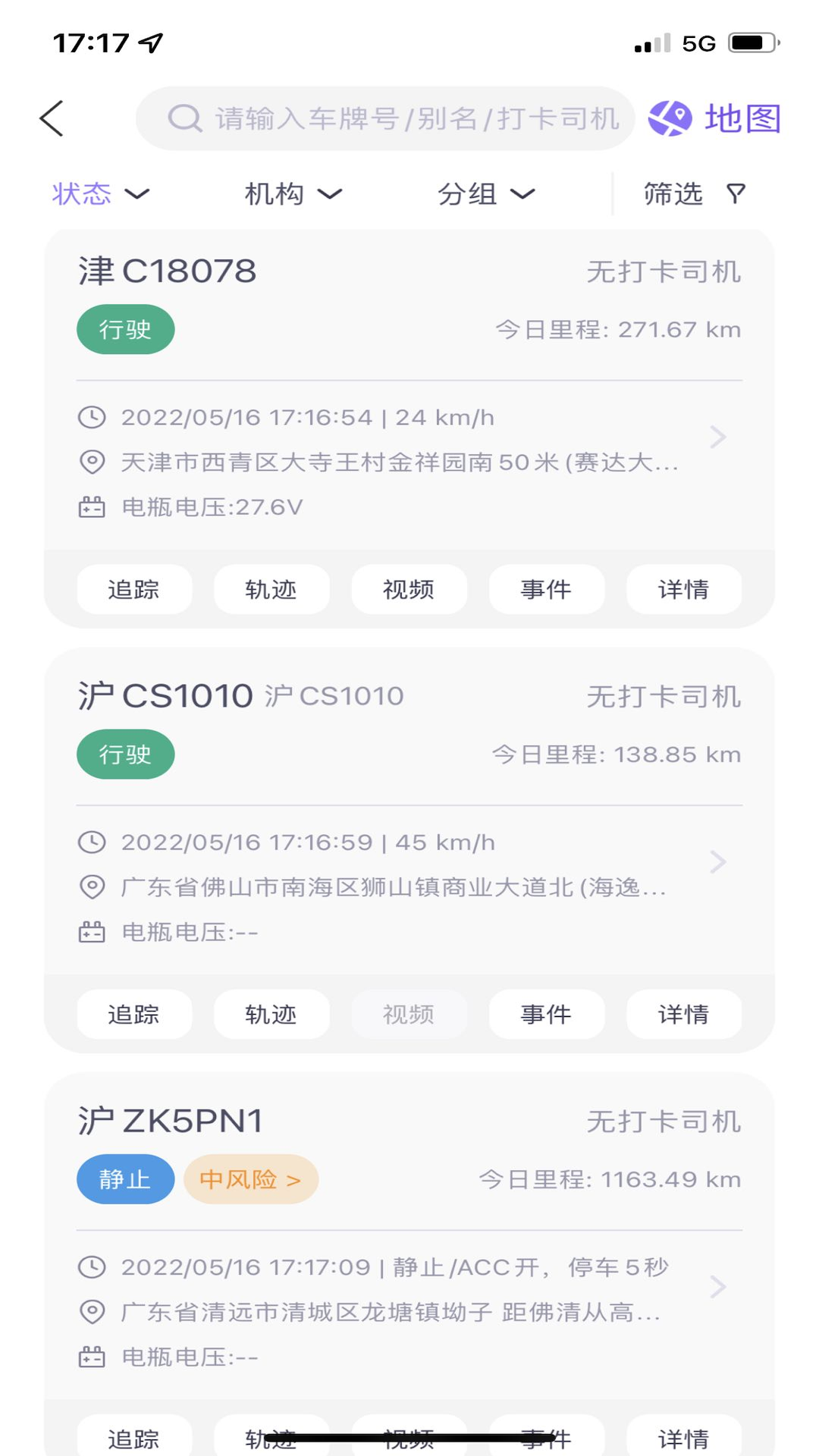This screenshot has height=1456, width=819.
Task: Click the 中风险 risk badge on 沪ZK5PN1
Action: (x=250, y=1178)
